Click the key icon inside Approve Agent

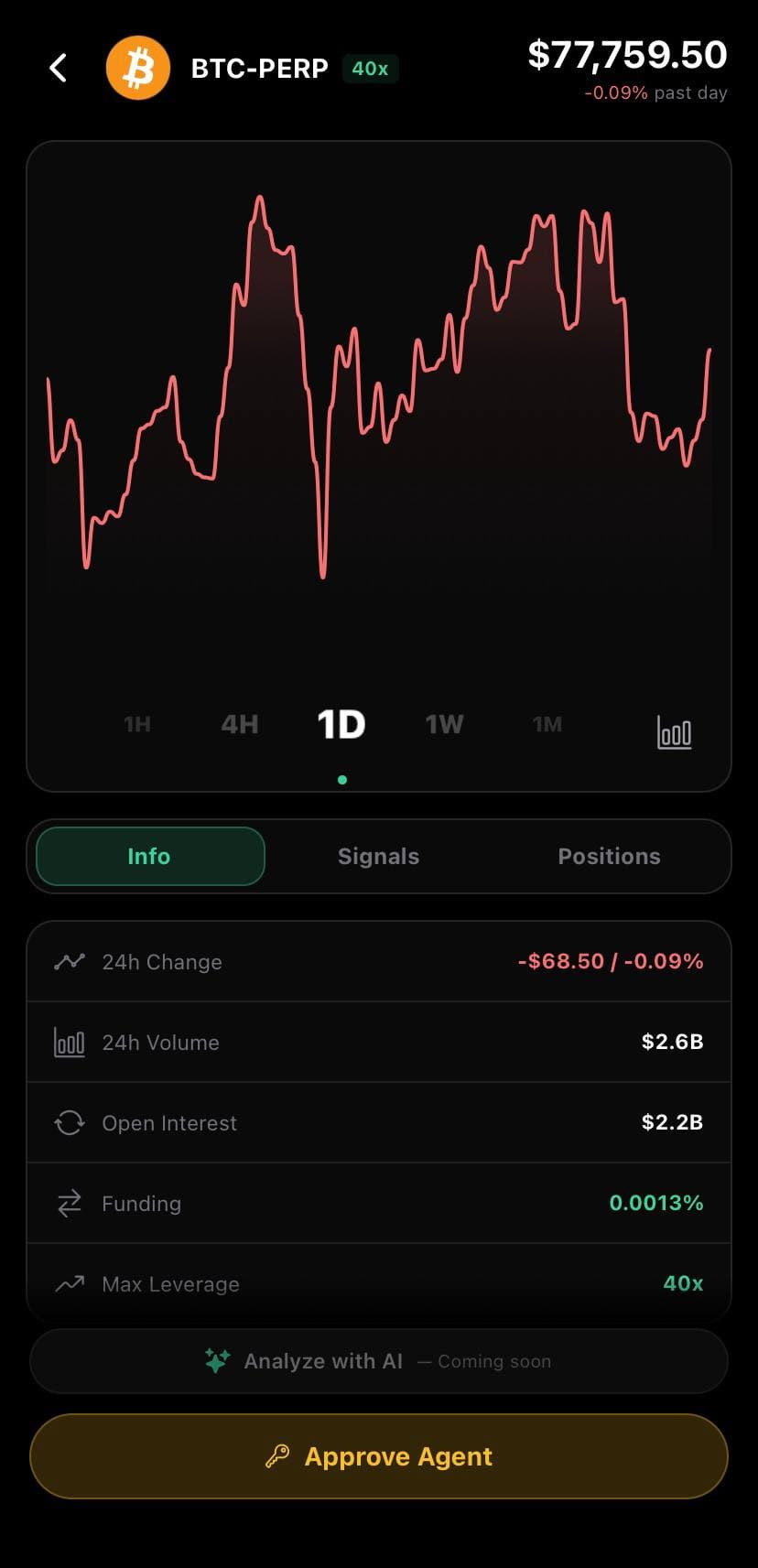pyautogui.click(x=279, y=1456)
